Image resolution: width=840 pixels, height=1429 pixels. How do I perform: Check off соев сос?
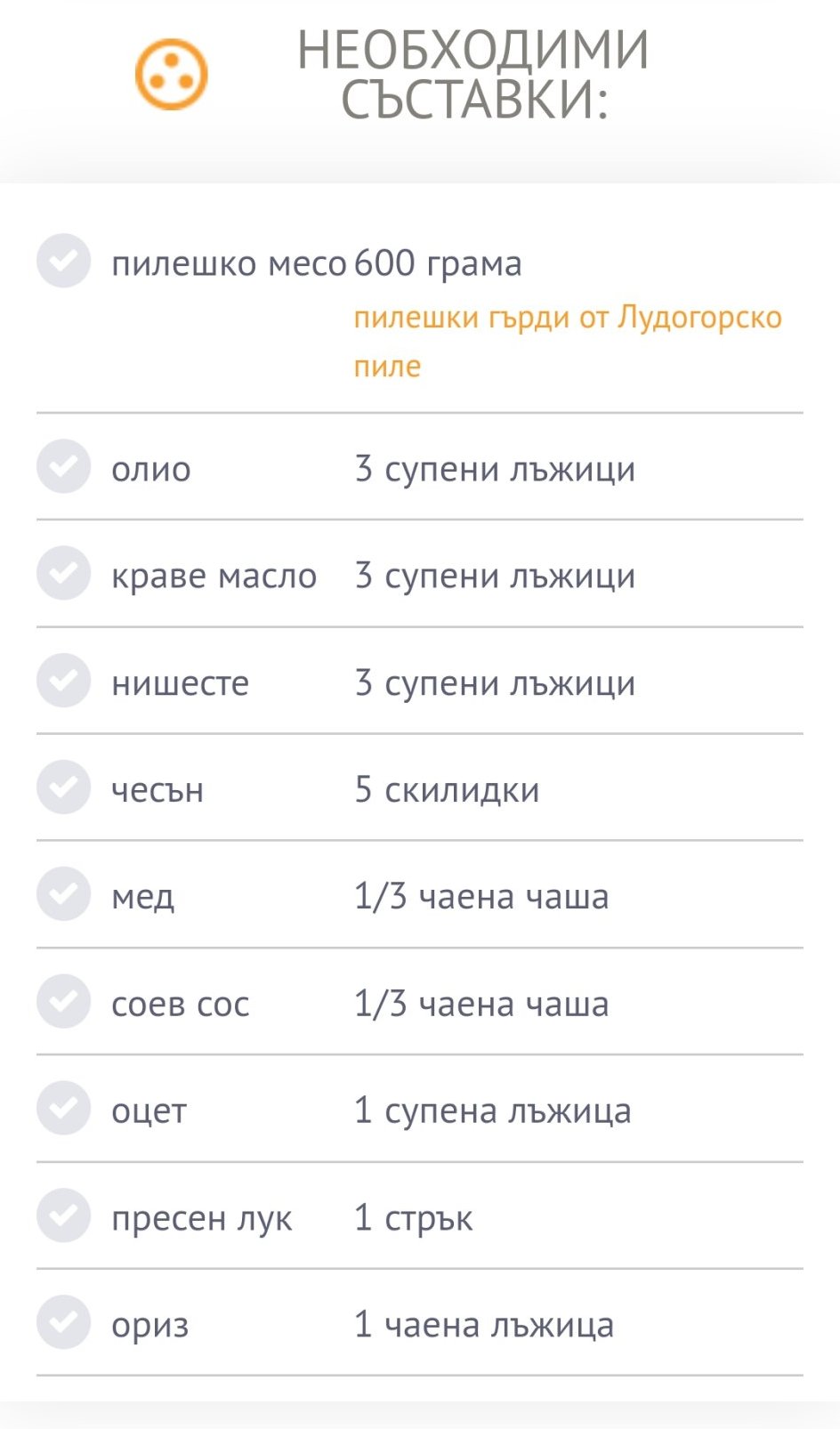coord(63,1002)
